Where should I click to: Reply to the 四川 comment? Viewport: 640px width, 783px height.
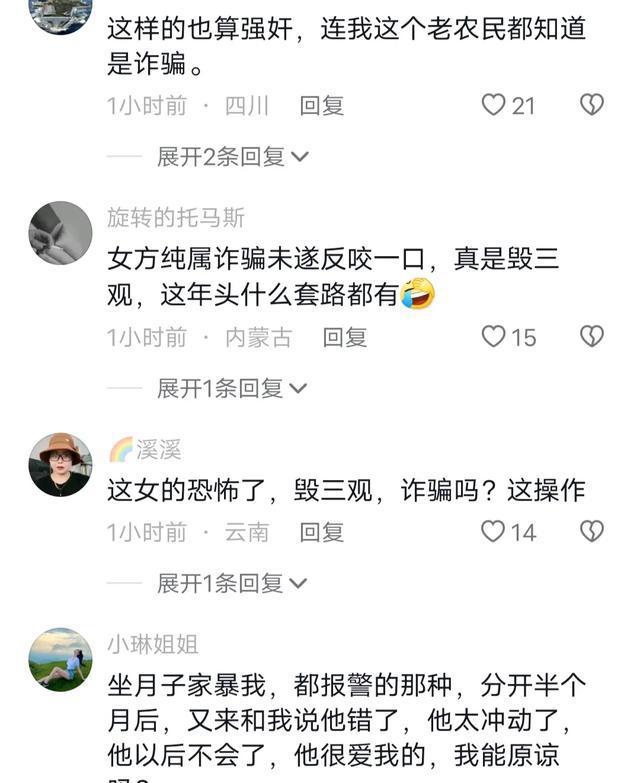click(x=322, y=106)
